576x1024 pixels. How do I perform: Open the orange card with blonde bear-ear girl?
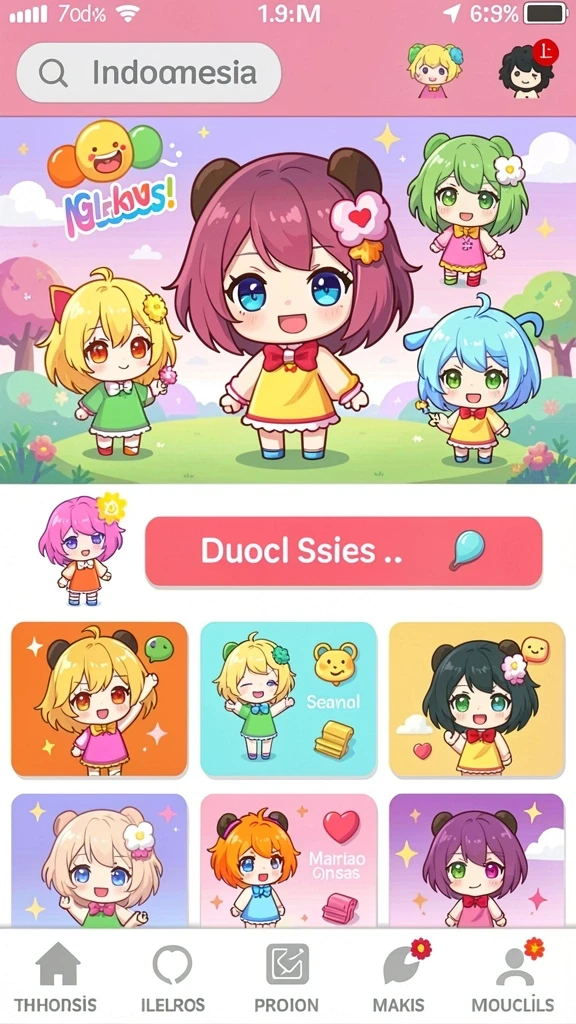tap(99, 699)
